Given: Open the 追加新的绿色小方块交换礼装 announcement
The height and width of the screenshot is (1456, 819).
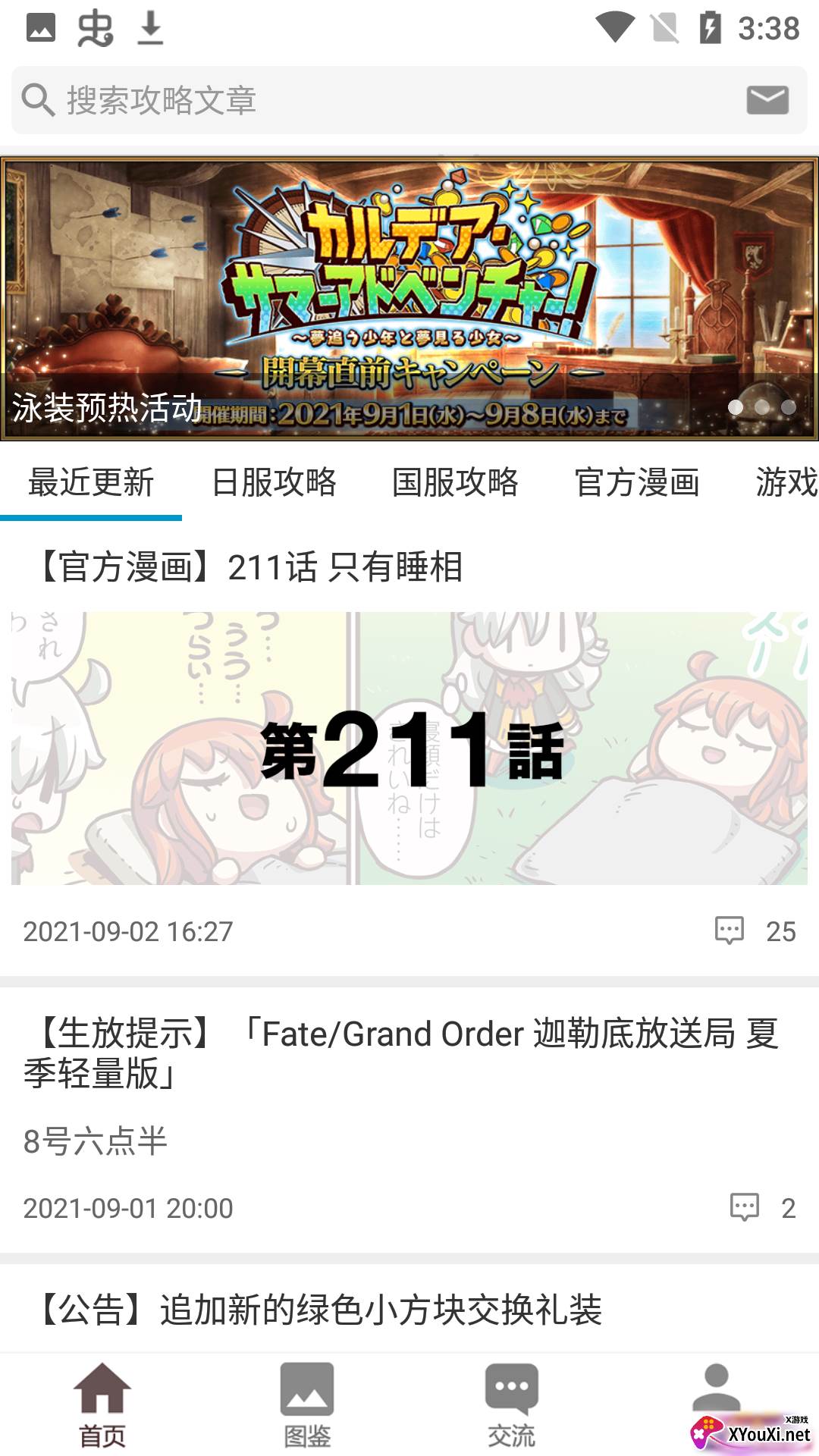Looking at the screenshot, I should 320,1310.
